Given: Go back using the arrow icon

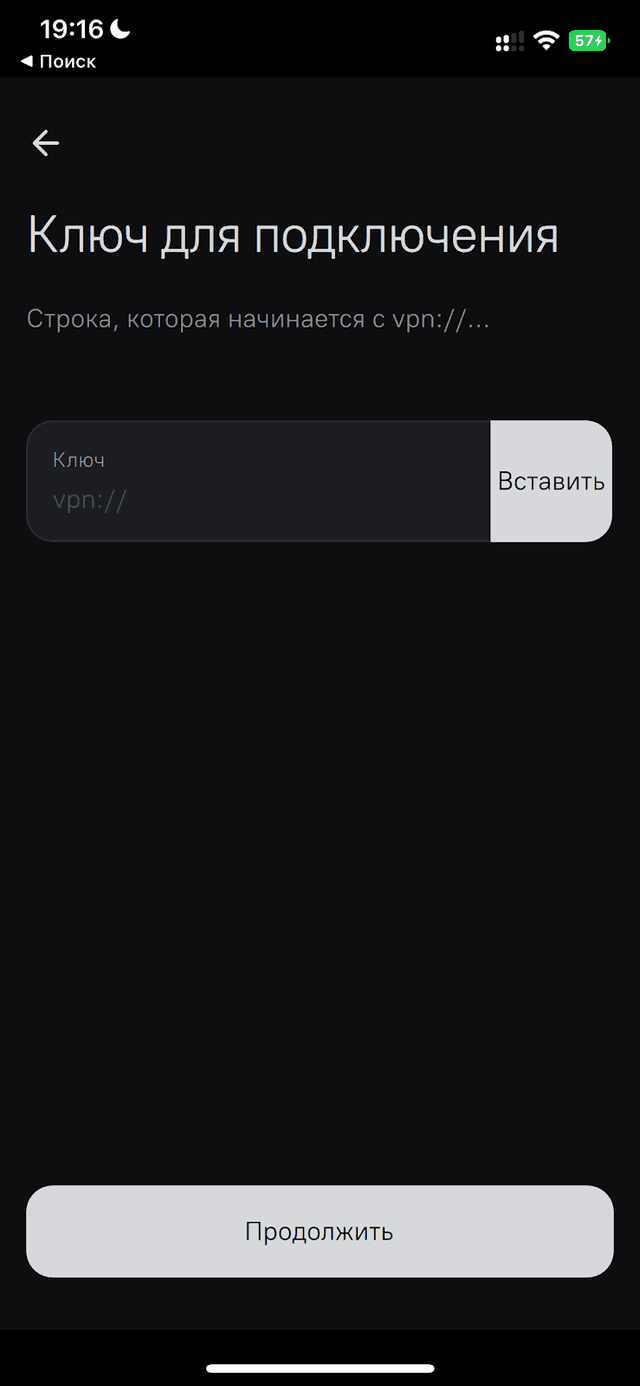Looking at the screenshot, I should (x=46, y=143).
